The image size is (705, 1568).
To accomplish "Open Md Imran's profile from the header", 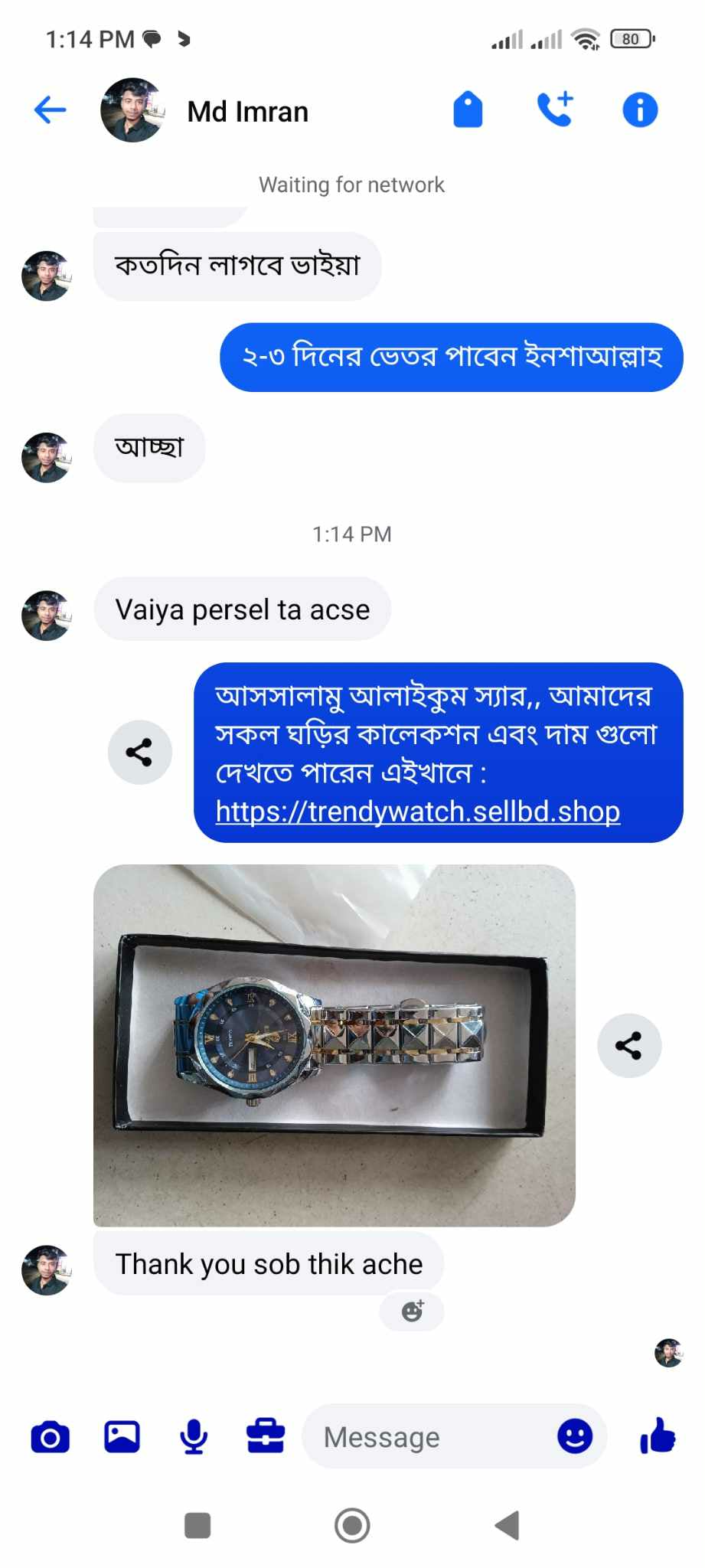I will [247, 112].
